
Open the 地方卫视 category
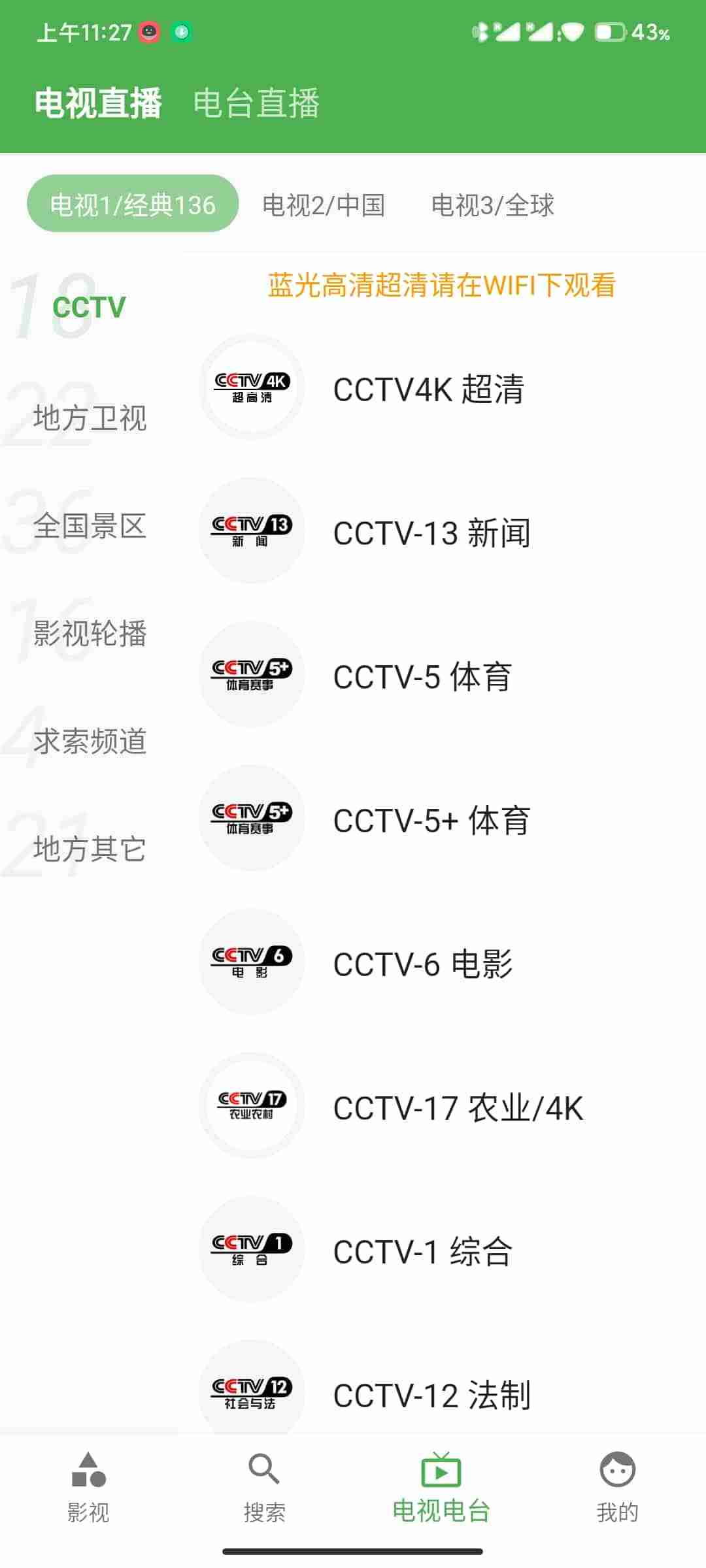pyautogui.click(x=90, y=418)
